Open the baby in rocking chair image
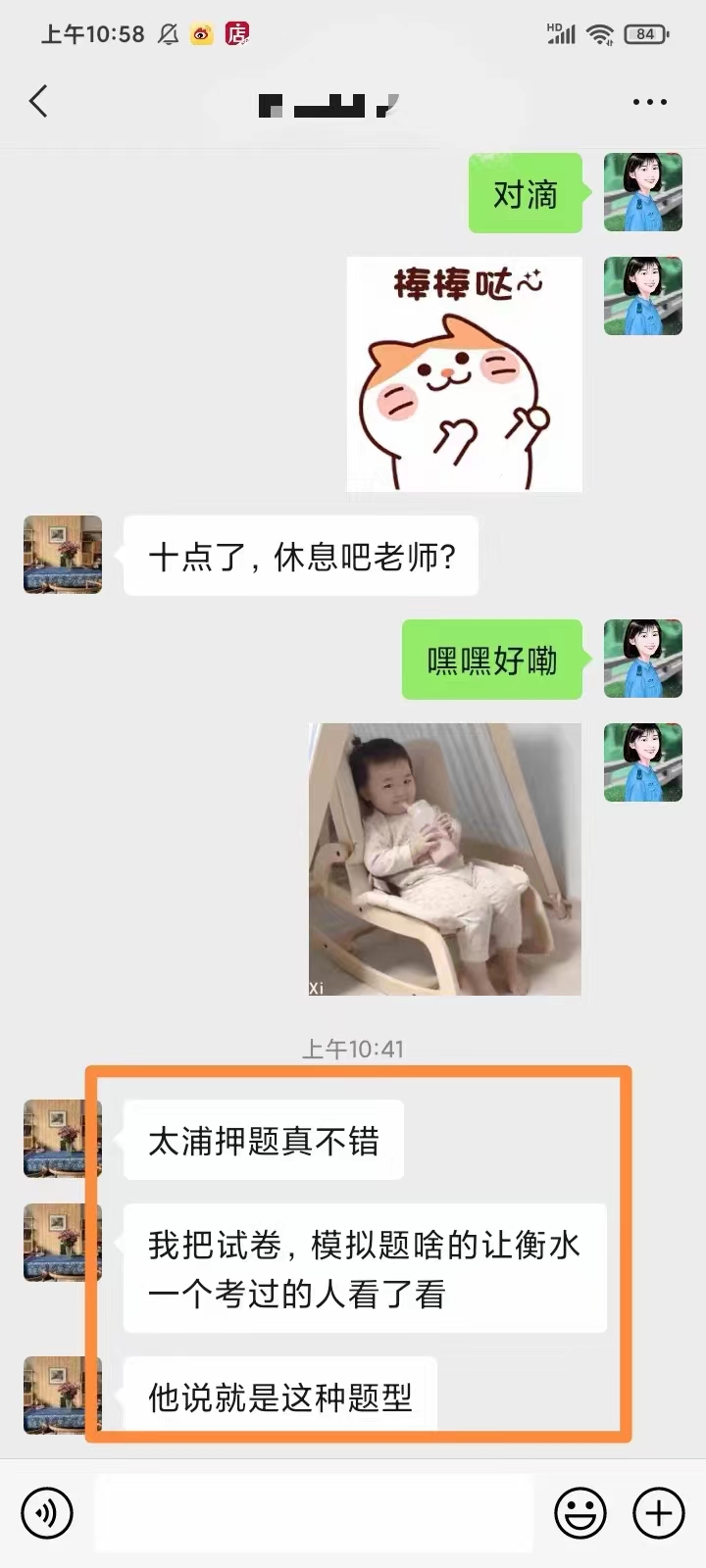Viewport: 706px width, 1568px height. click(445, 859)
